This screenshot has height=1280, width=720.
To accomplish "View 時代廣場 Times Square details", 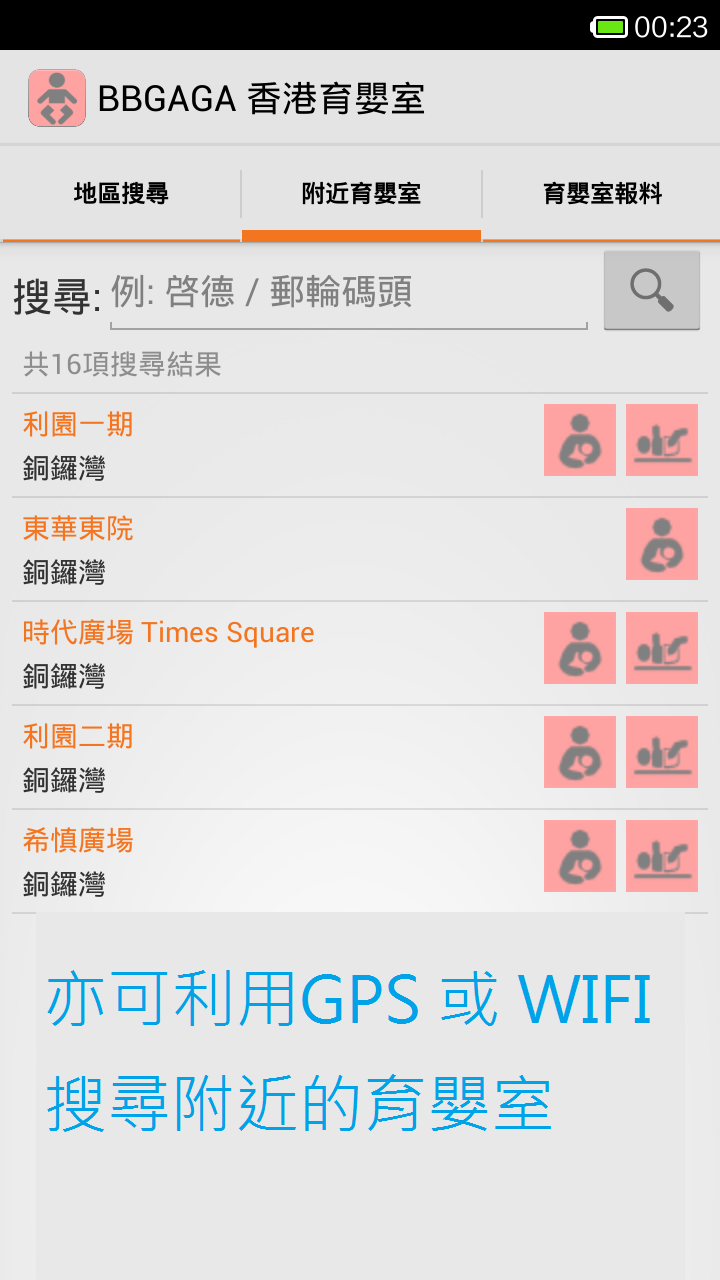I will pos(168,633).
